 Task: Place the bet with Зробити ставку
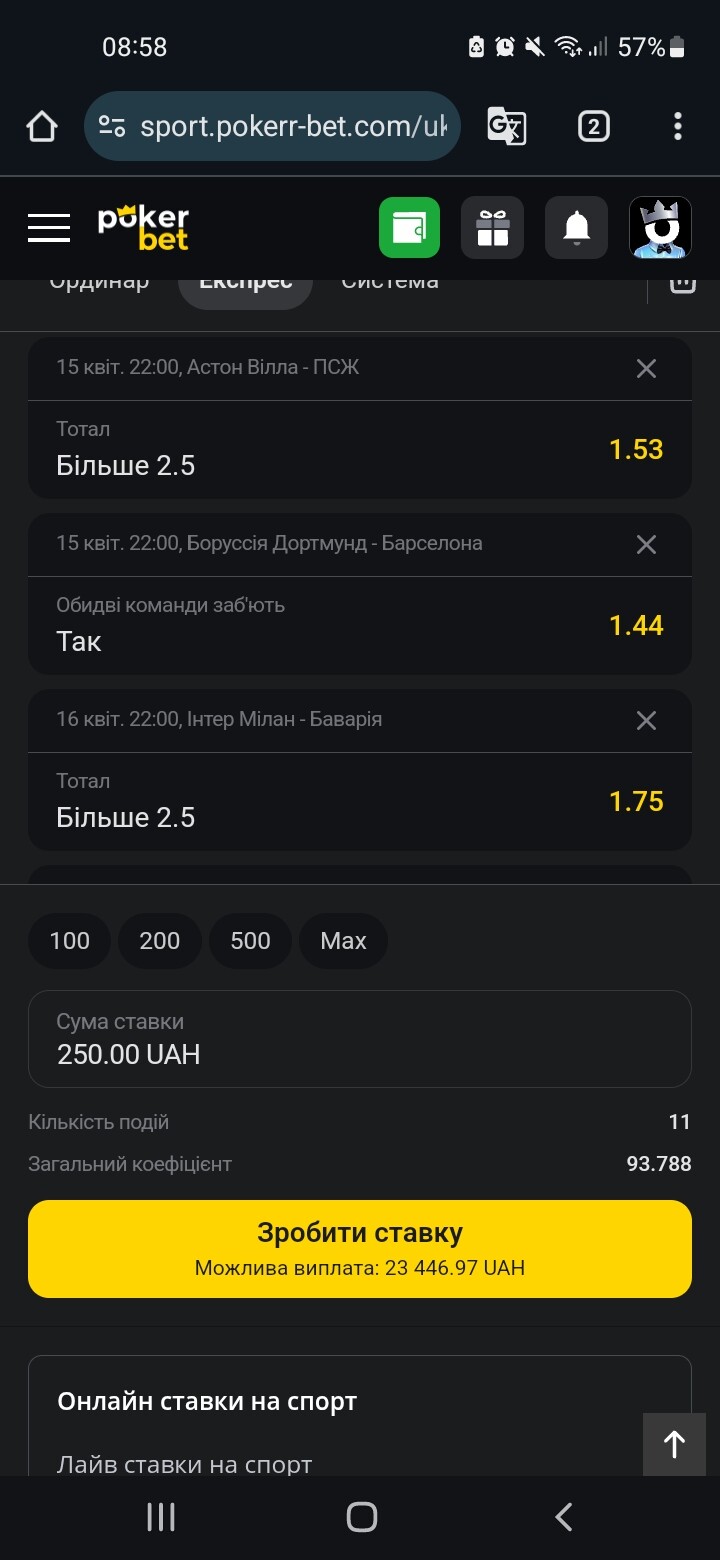click(360, 1249)
